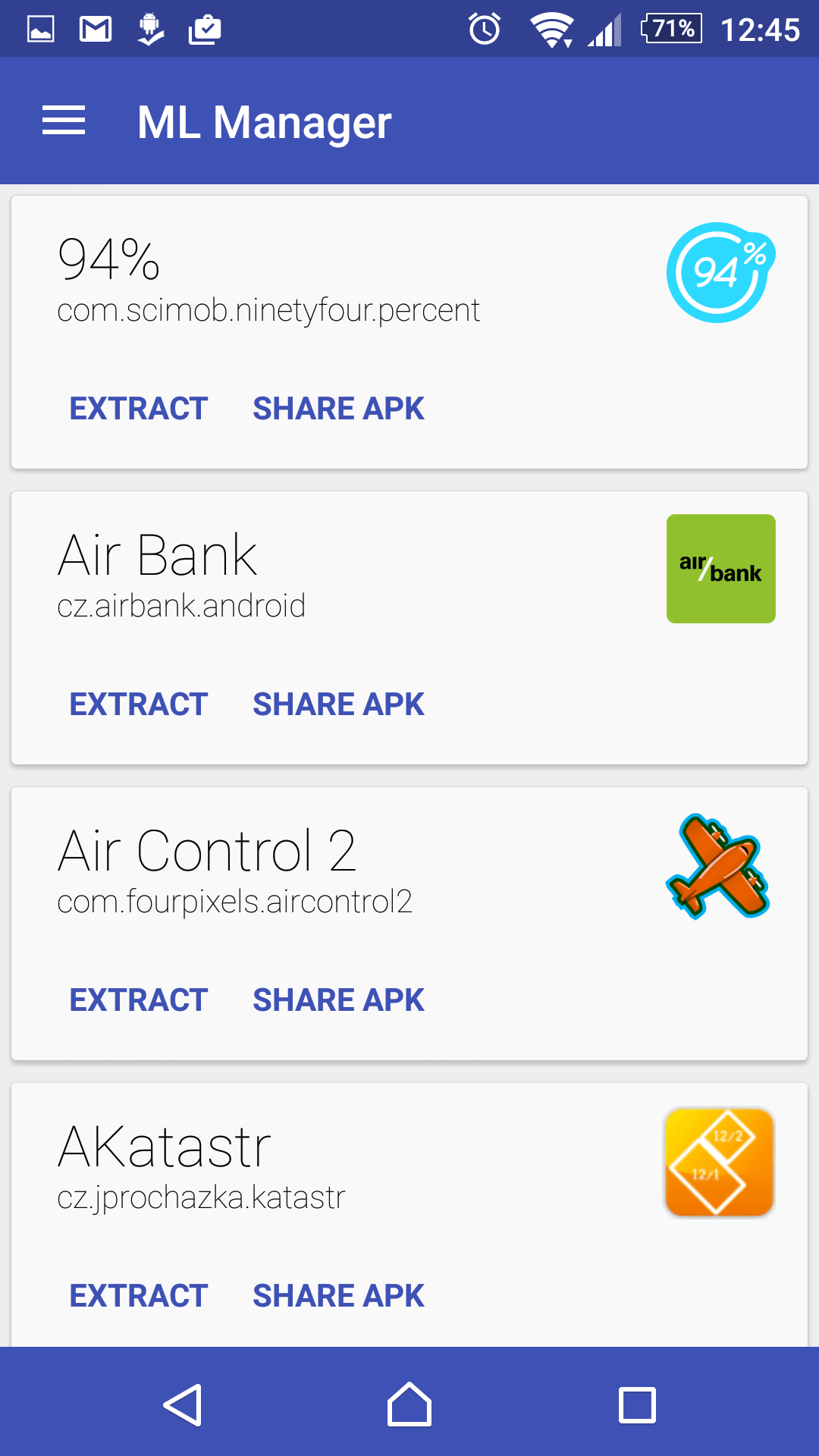Extract the Air Control 2 APK

click(x=139, y=1000)
